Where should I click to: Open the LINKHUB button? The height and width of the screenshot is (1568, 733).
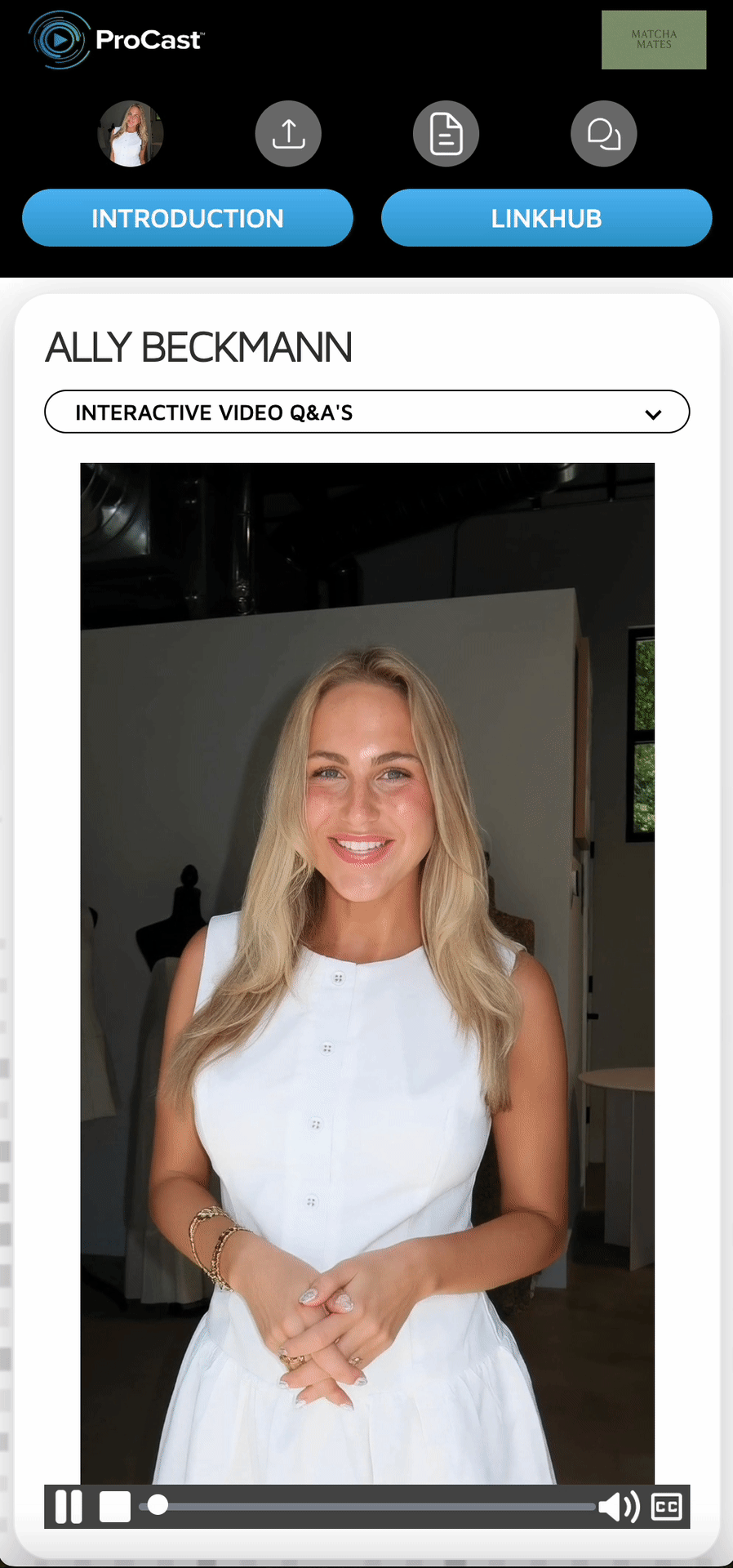pos(546,218)
